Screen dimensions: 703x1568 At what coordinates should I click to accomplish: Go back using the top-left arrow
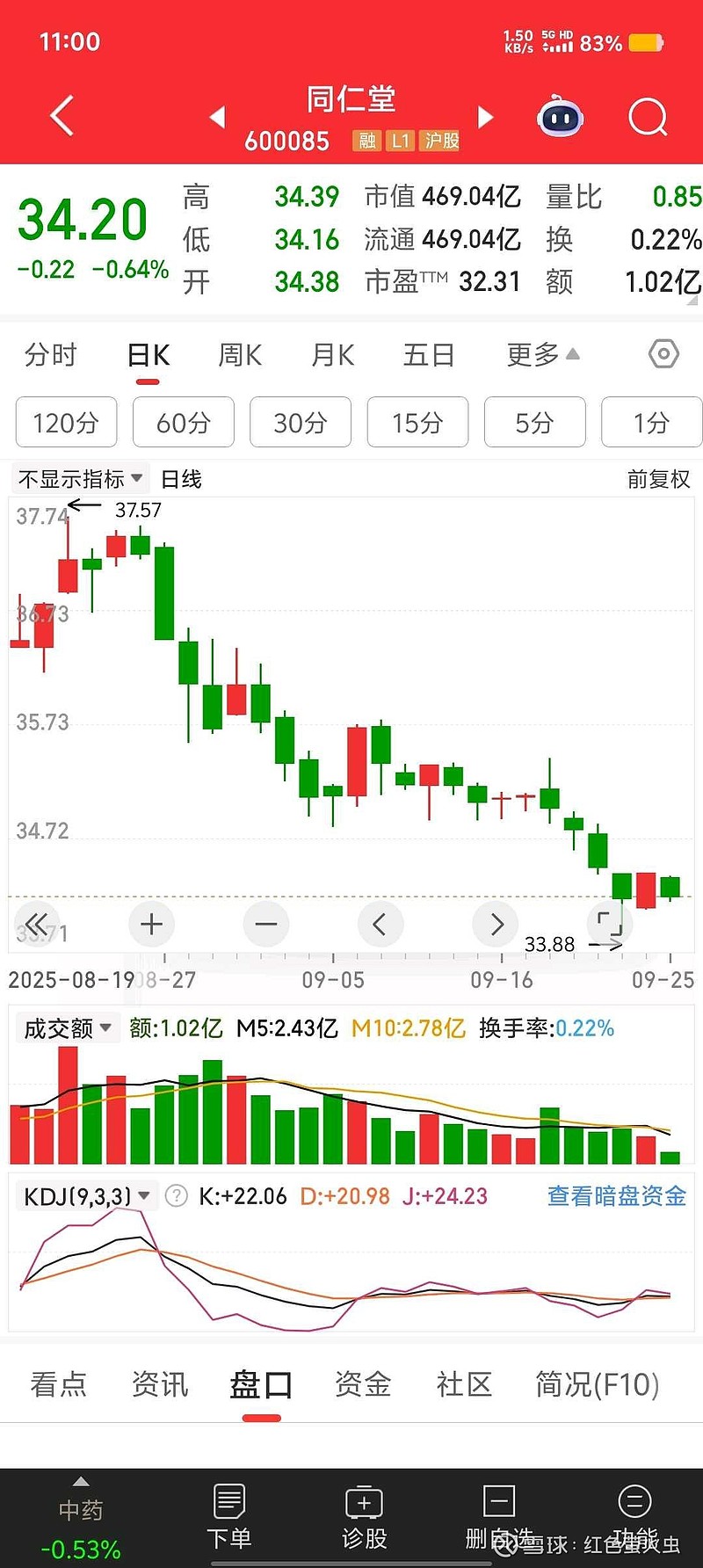click(62, 116)
